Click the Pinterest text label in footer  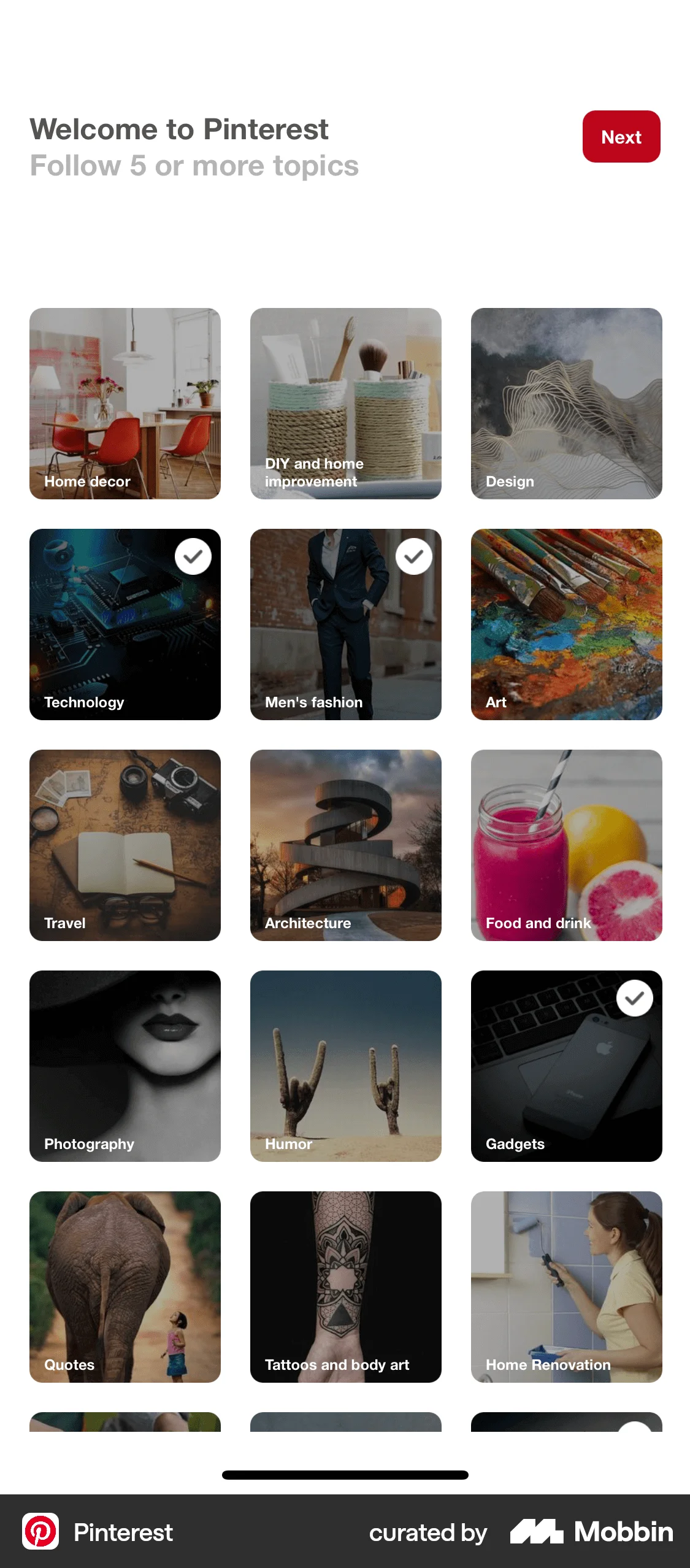coord(123,1532)
